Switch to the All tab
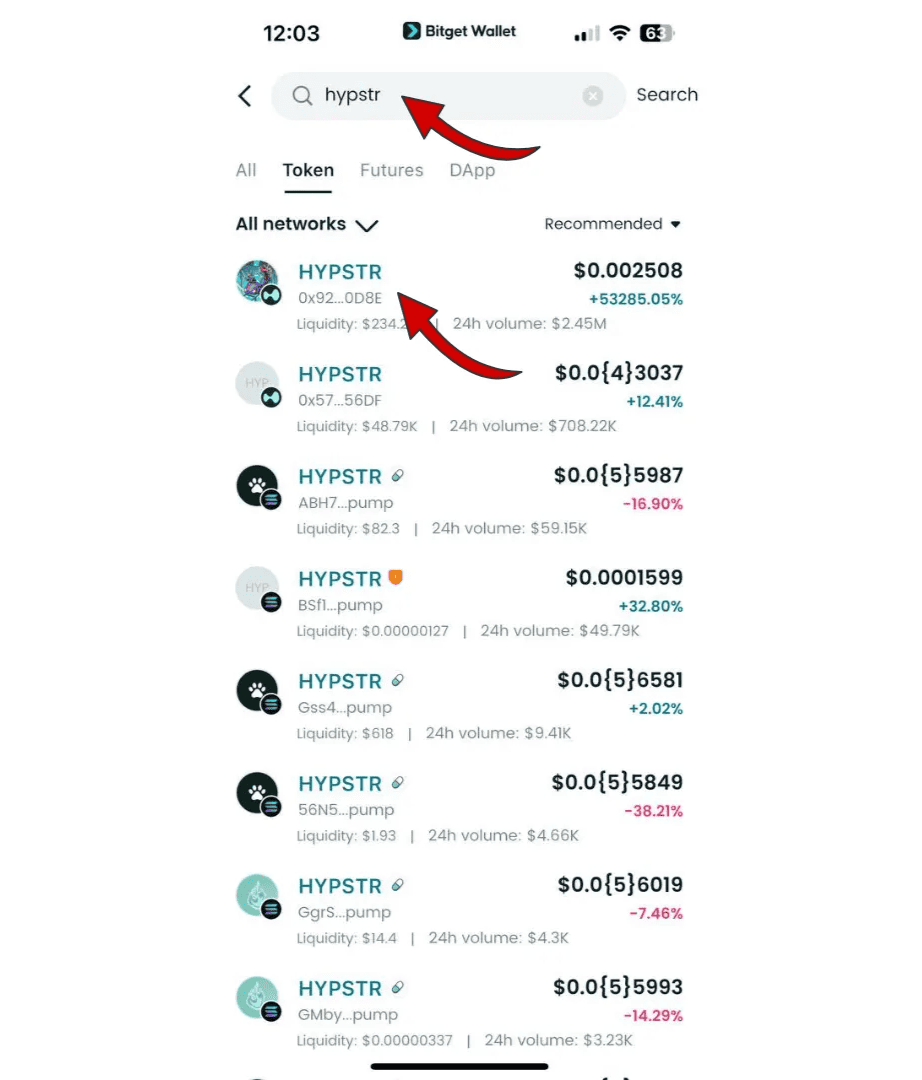This screenshot has height=1080, width=922. tap(246, 170)
